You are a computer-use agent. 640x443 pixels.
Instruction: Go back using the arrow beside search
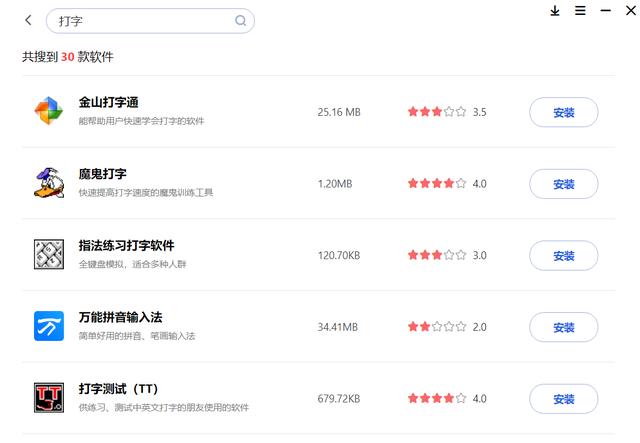(28, 20)
